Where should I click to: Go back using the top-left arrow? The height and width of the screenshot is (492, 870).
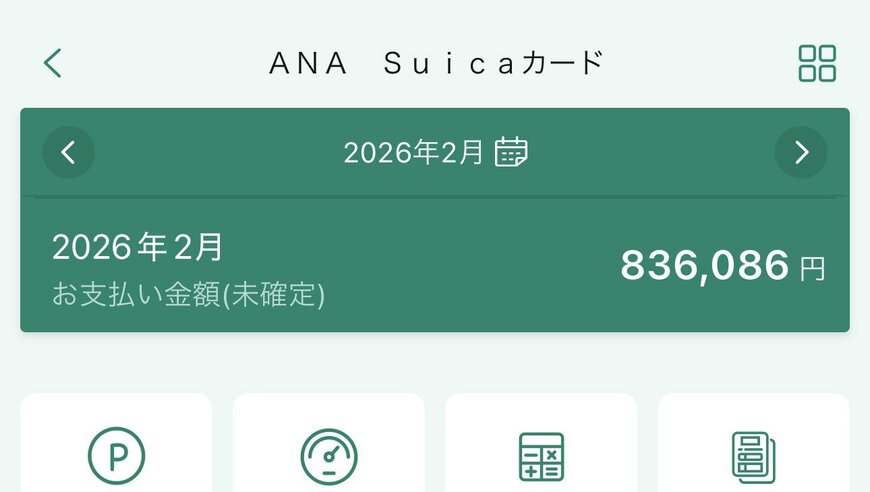tap(53, 63)
